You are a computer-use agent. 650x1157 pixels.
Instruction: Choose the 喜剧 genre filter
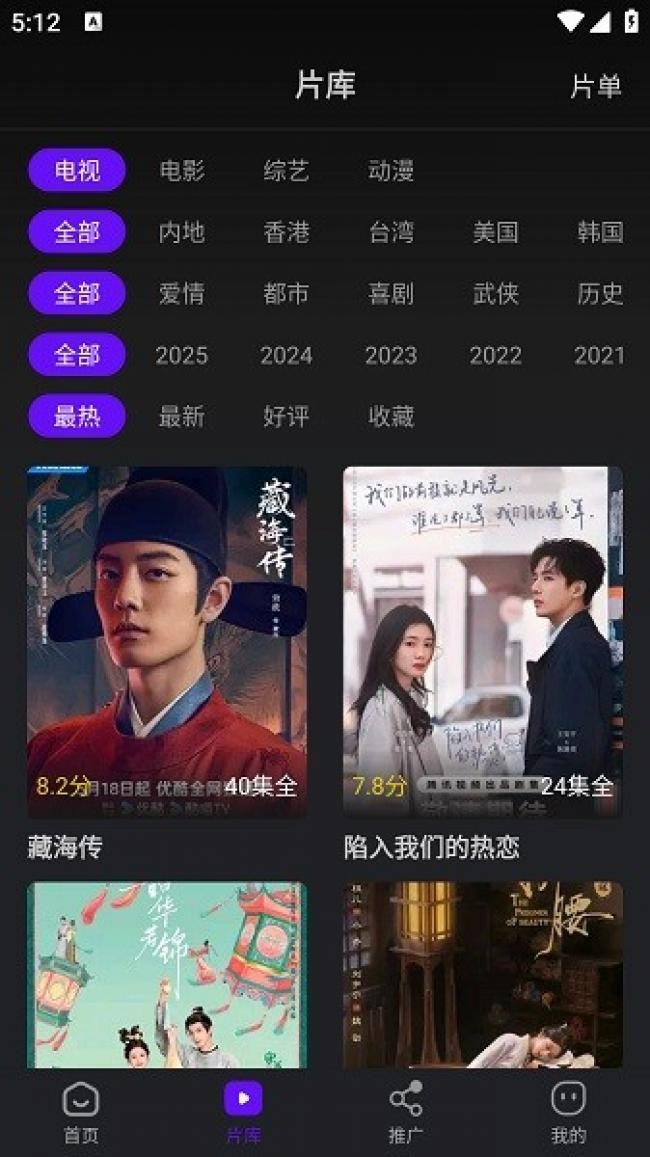tap(391, 293)
